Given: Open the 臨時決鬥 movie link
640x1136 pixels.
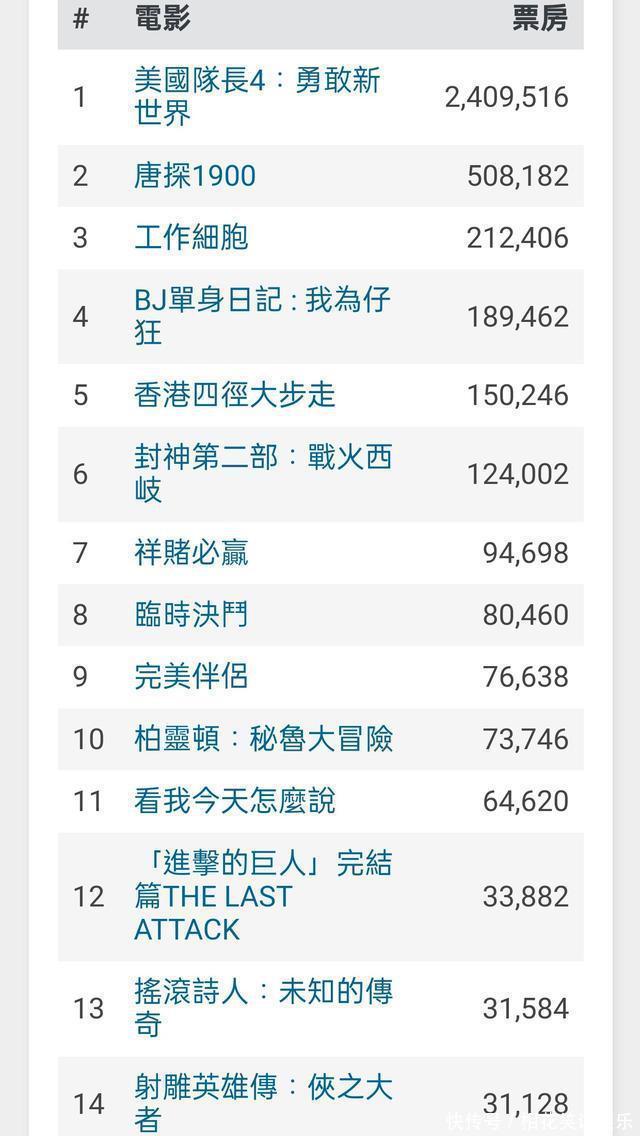Looking at the screenshot, I should click(191, 615).
